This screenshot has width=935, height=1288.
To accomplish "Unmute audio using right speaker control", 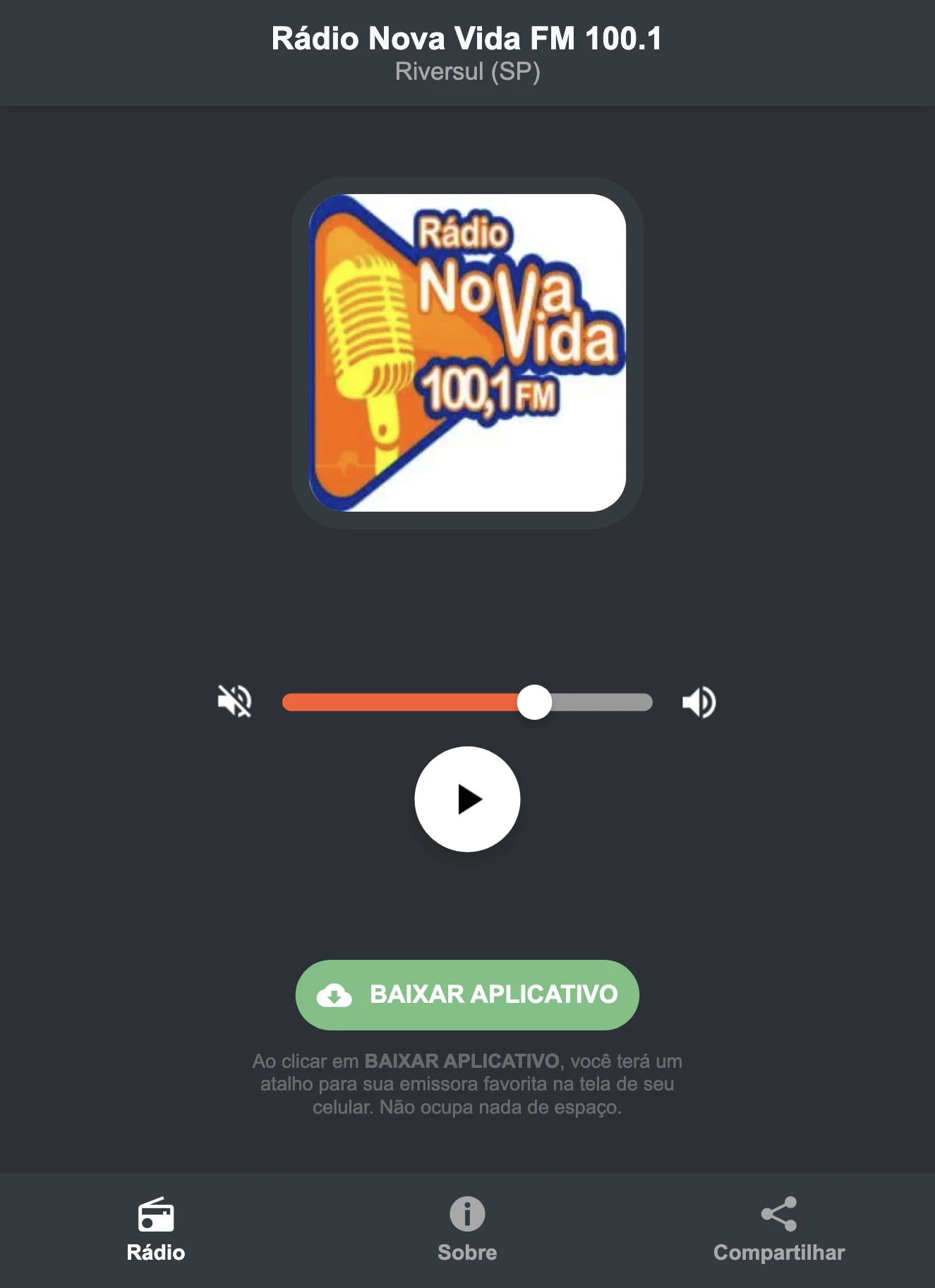I will point(699,701).
